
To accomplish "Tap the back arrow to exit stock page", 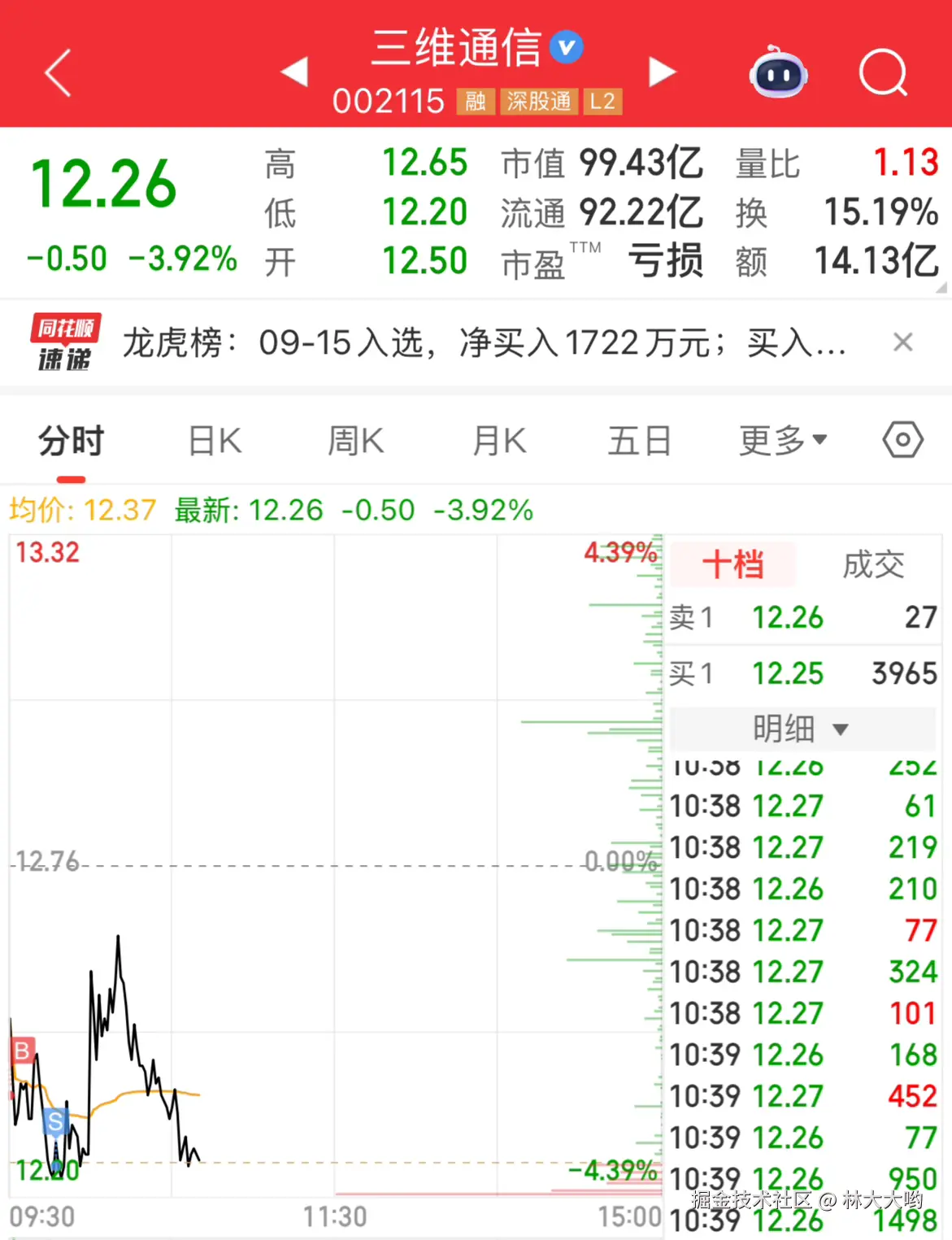I will click(56, 72).
